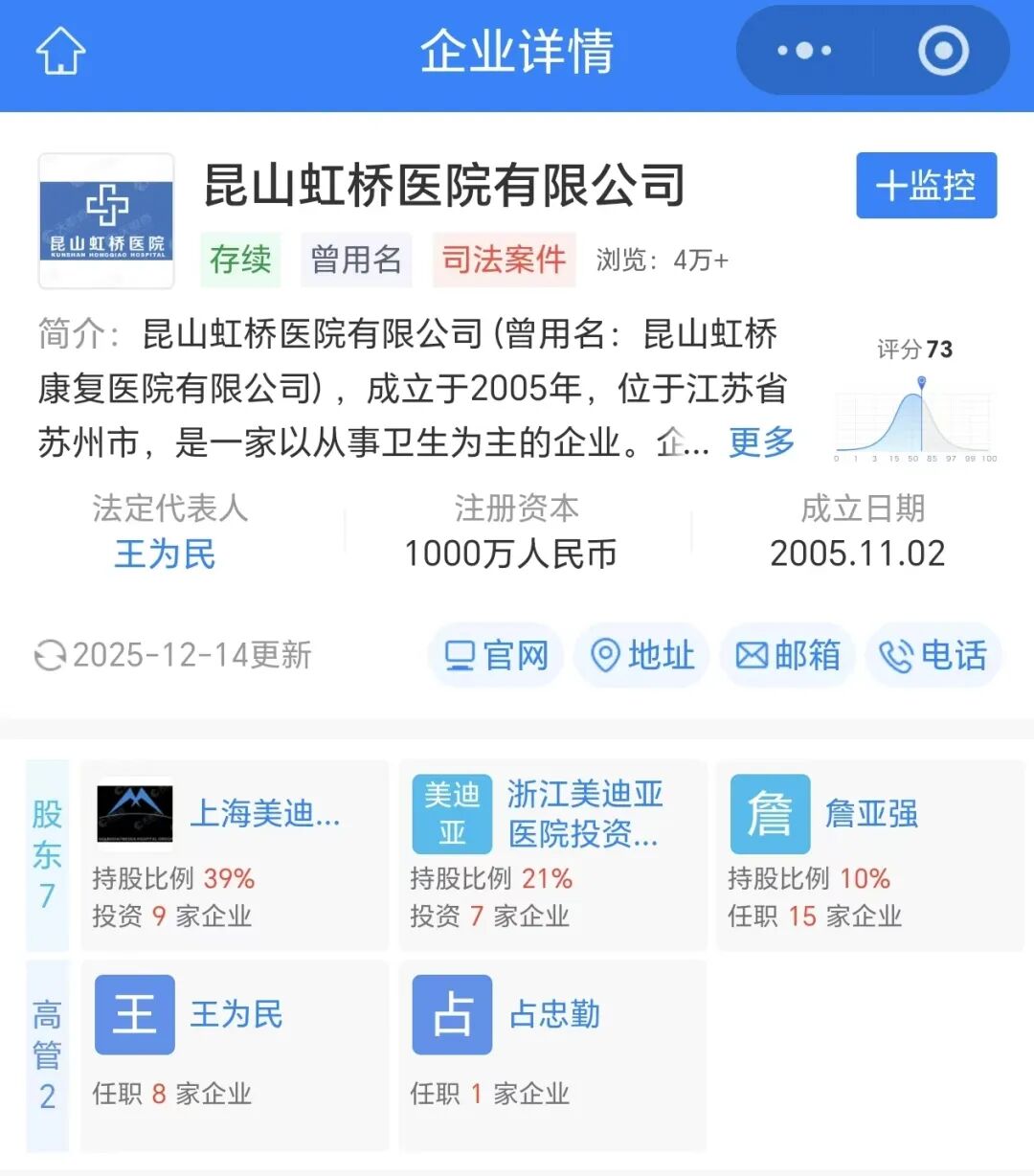Viewport: 1034px width, 1176px height.
Task: Open executive 王为民's card
Action: (235, 1053)
